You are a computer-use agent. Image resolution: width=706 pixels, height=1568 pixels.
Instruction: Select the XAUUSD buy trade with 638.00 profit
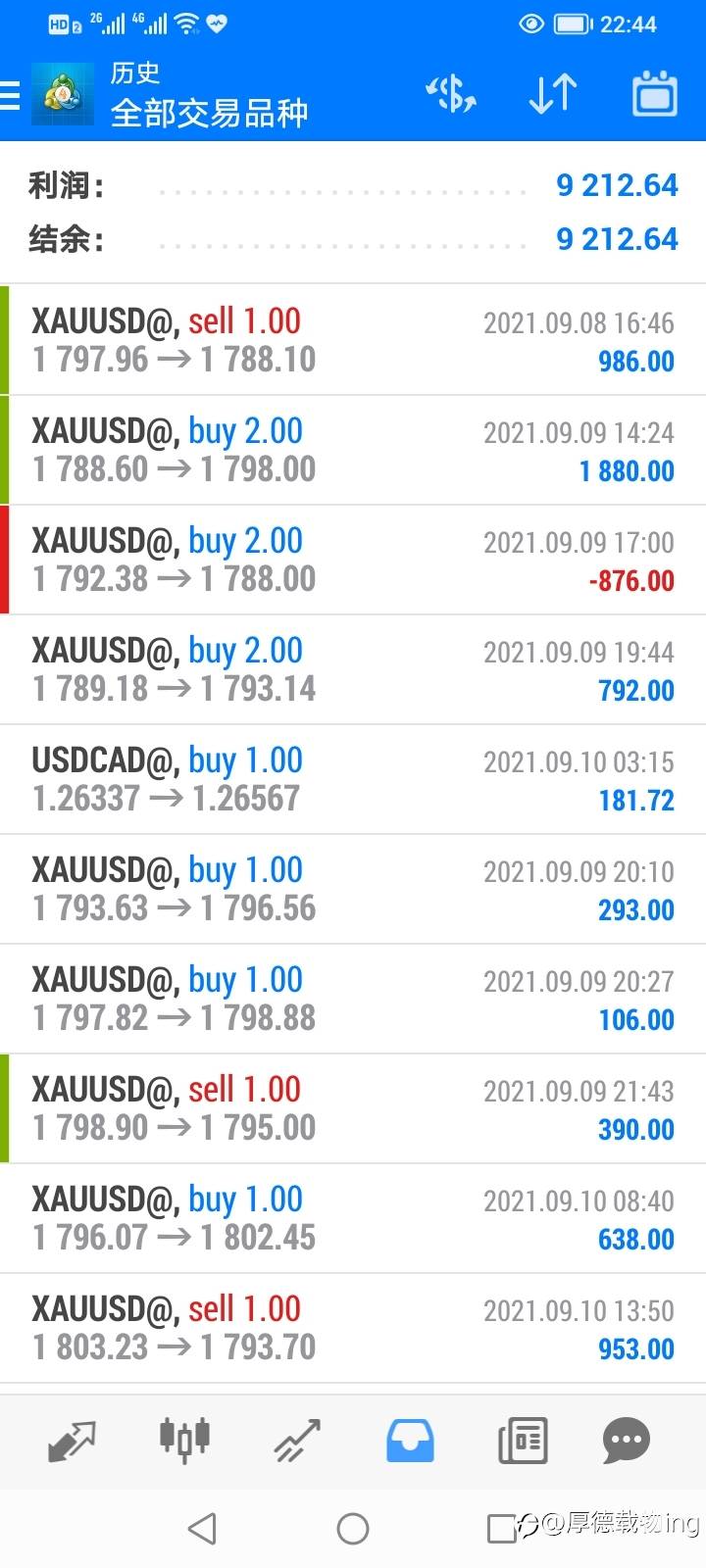353,1218
